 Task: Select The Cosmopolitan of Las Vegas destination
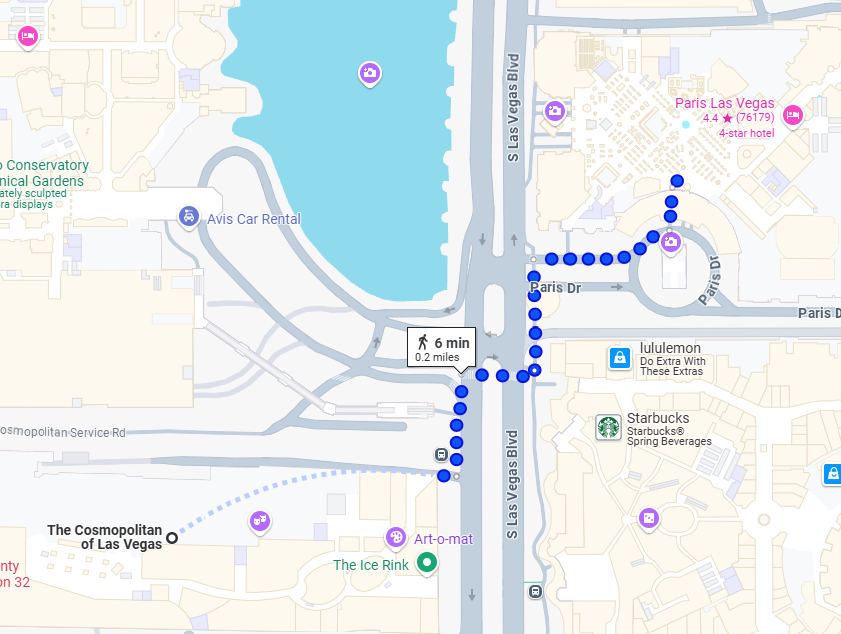pyautogui.click(x=172, y=538)
